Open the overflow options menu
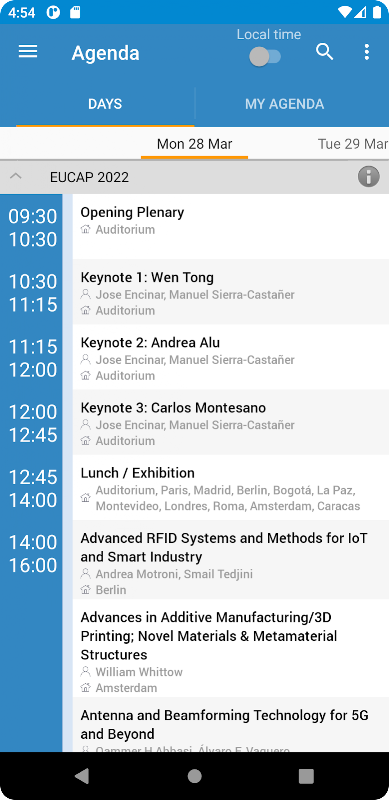The width and height of the screenshot is (389, 800). 367,52
